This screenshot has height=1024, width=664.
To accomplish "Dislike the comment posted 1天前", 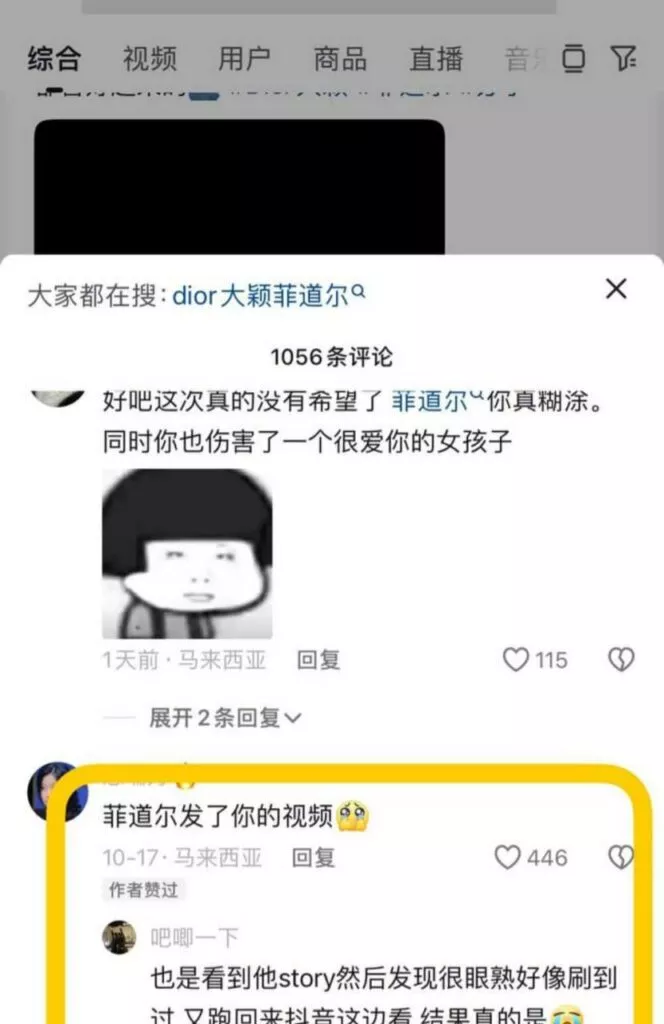I will pyautogui.click(x=621, y=660).
